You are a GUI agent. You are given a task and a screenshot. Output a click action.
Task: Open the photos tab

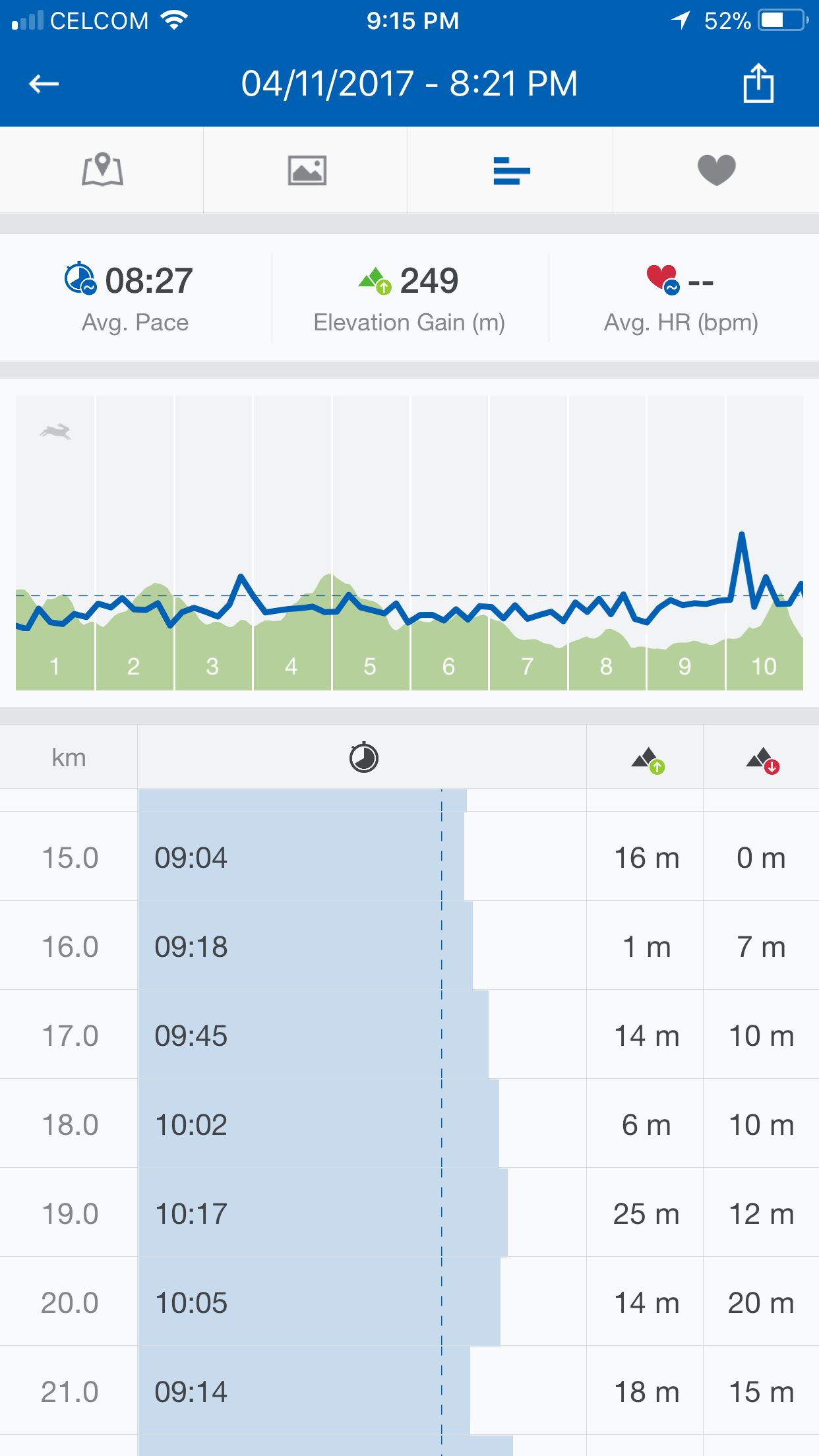point(307,170)
